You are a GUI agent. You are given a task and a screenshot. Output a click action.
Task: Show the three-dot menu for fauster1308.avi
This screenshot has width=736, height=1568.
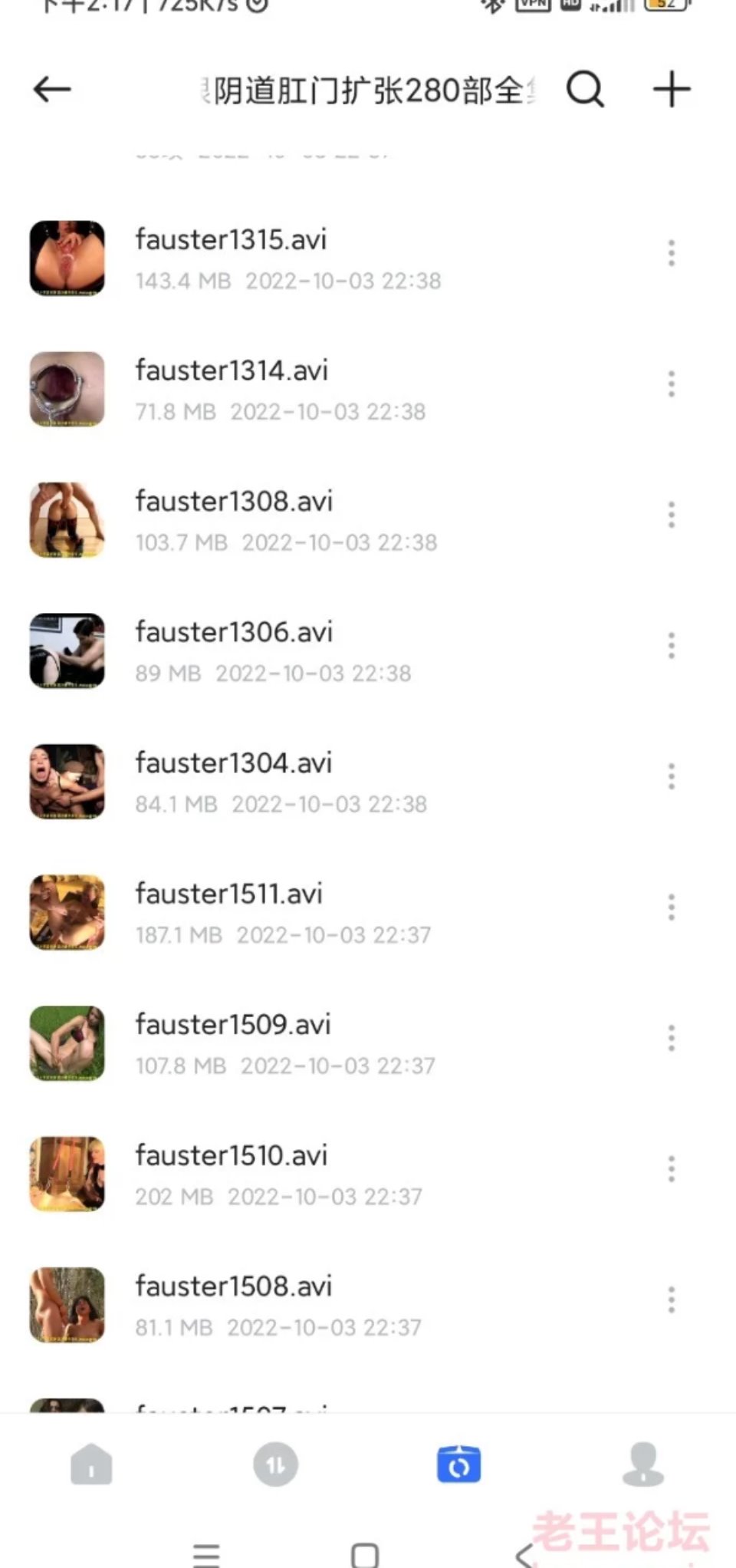tap(672, 515)
